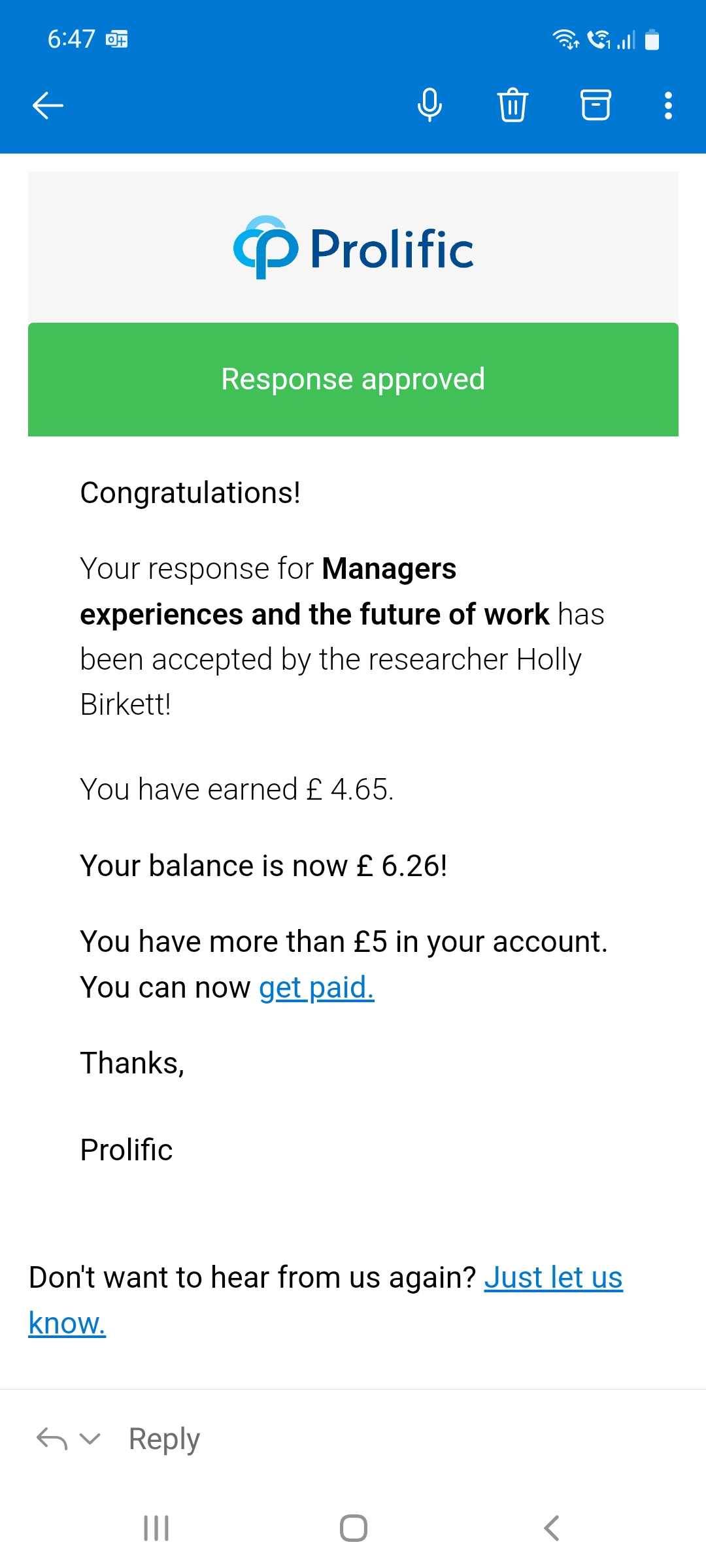Open the 'get paid.' link

(316, 987)
